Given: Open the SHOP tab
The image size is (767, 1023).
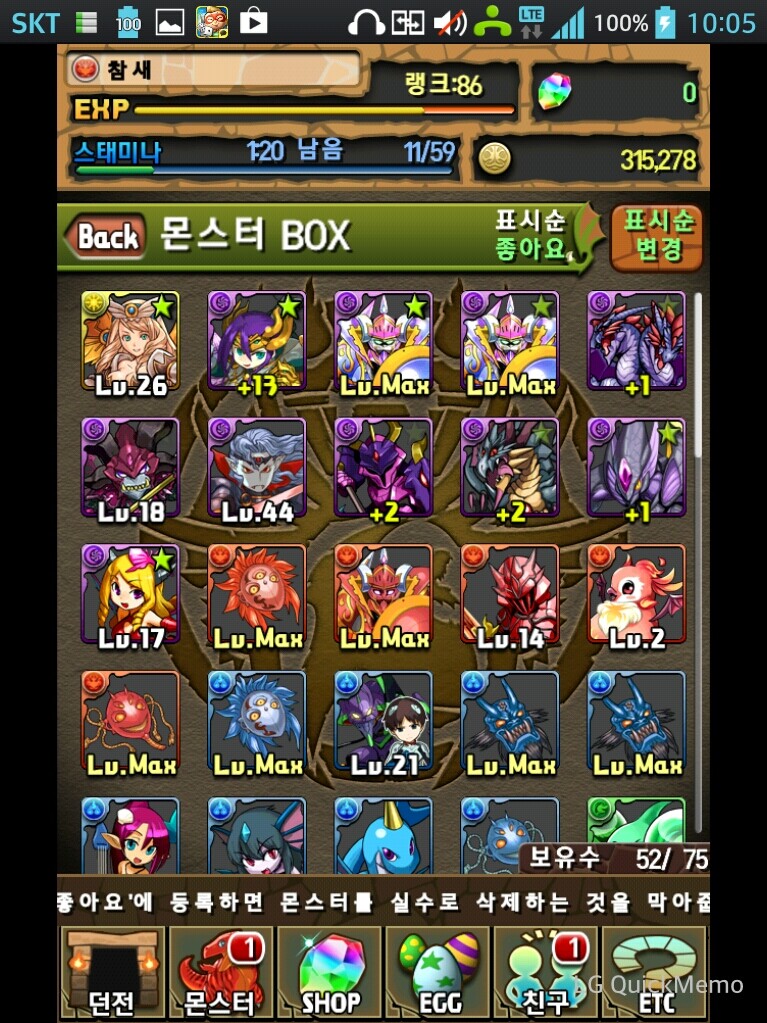Looking at the screenshot, I should [x=329, y=970].
